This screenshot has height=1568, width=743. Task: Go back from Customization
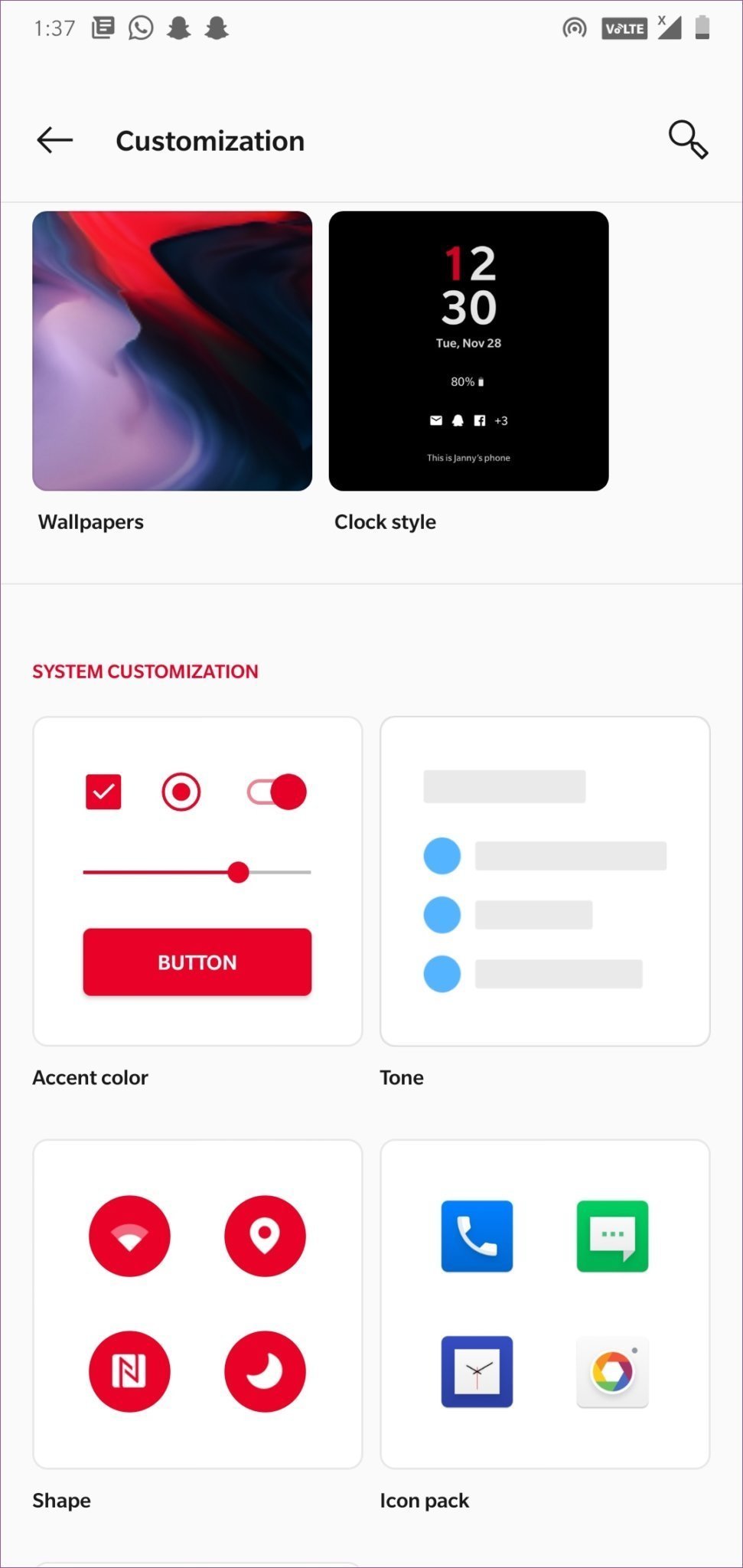click(x=54, y=140)
